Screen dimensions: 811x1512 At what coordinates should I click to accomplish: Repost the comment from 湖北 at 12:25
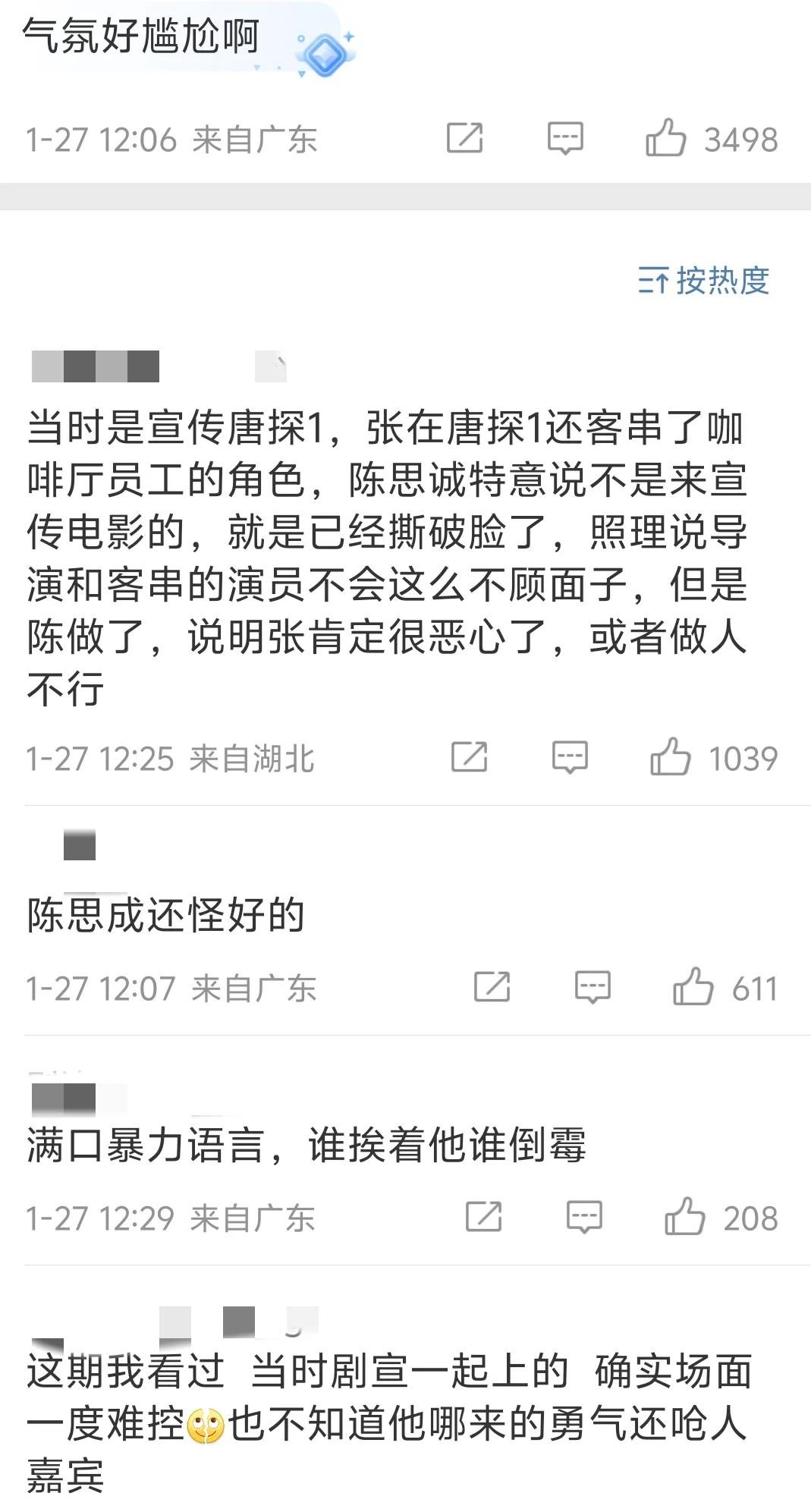point(469,757)
